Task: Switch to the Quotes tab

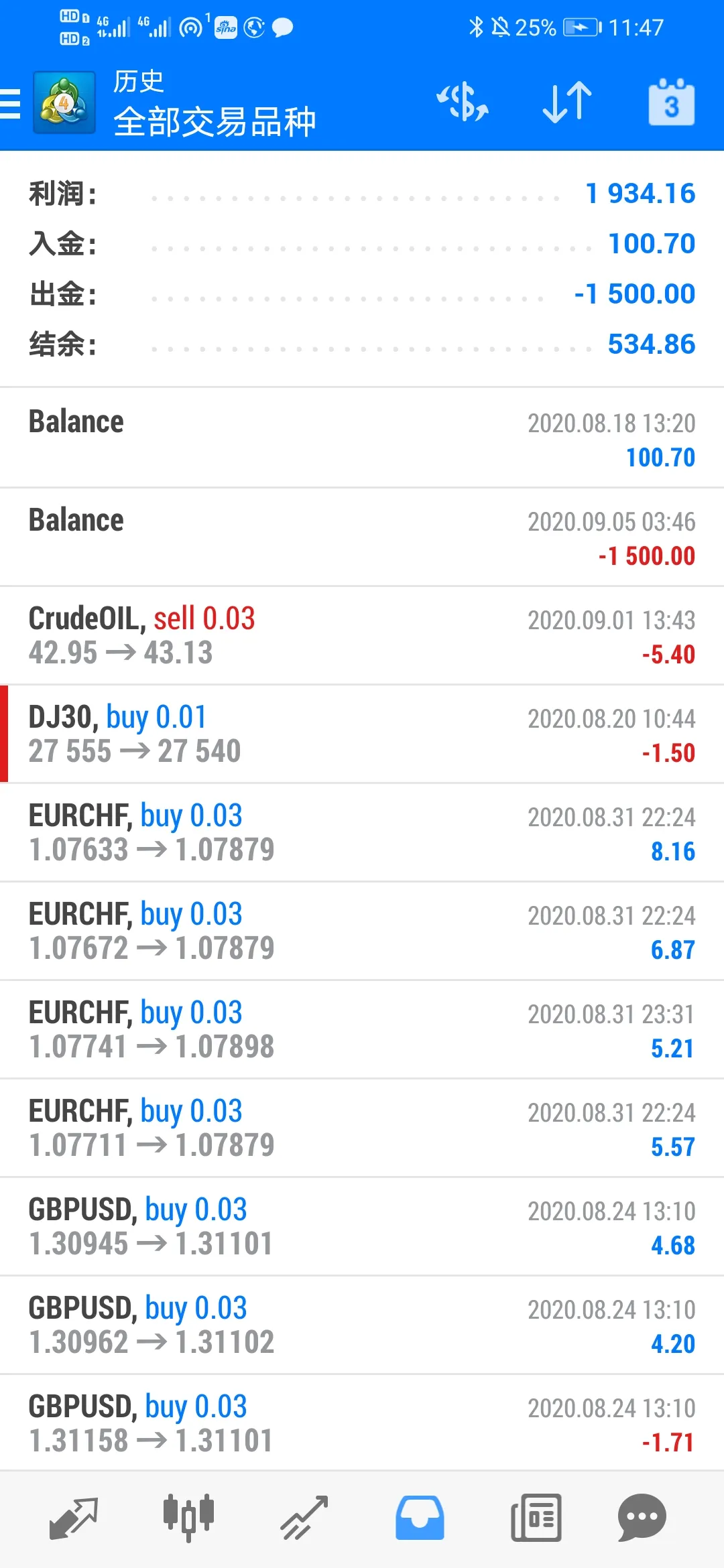Action: coord(74,1518)
